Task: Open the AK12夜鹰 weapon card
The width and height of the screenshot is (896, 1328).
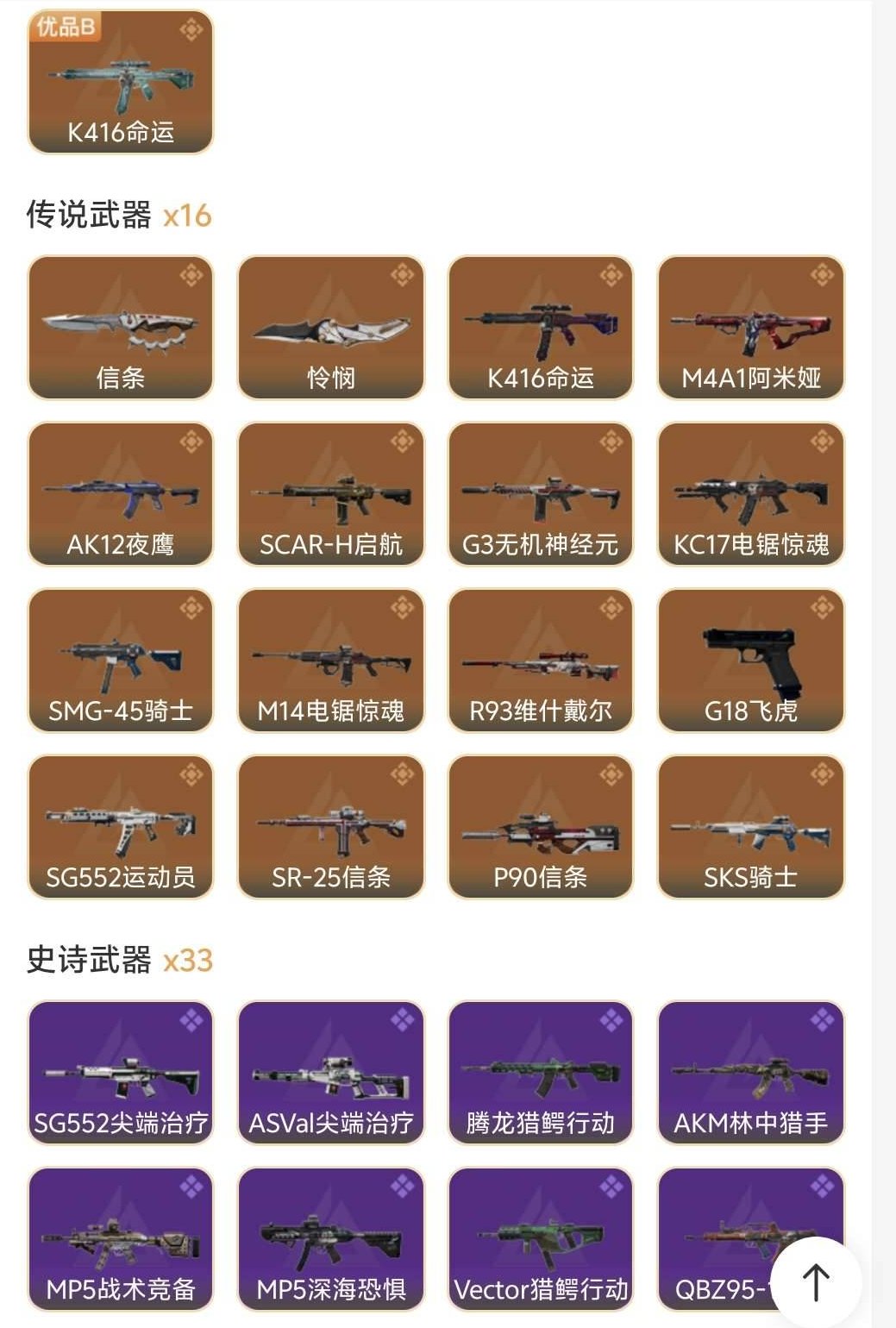Action: (121, 492)
